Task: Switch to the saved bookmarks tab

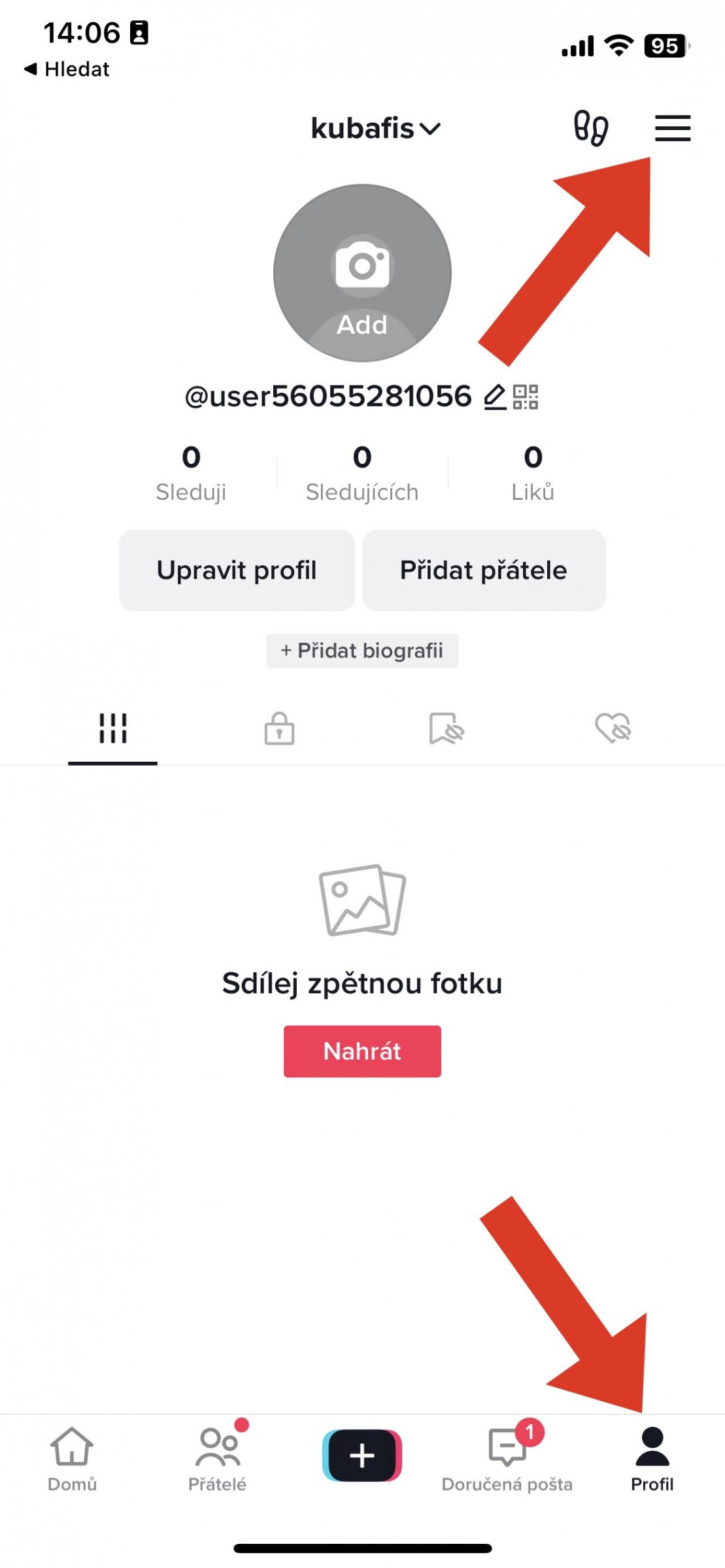Action: 446,728
